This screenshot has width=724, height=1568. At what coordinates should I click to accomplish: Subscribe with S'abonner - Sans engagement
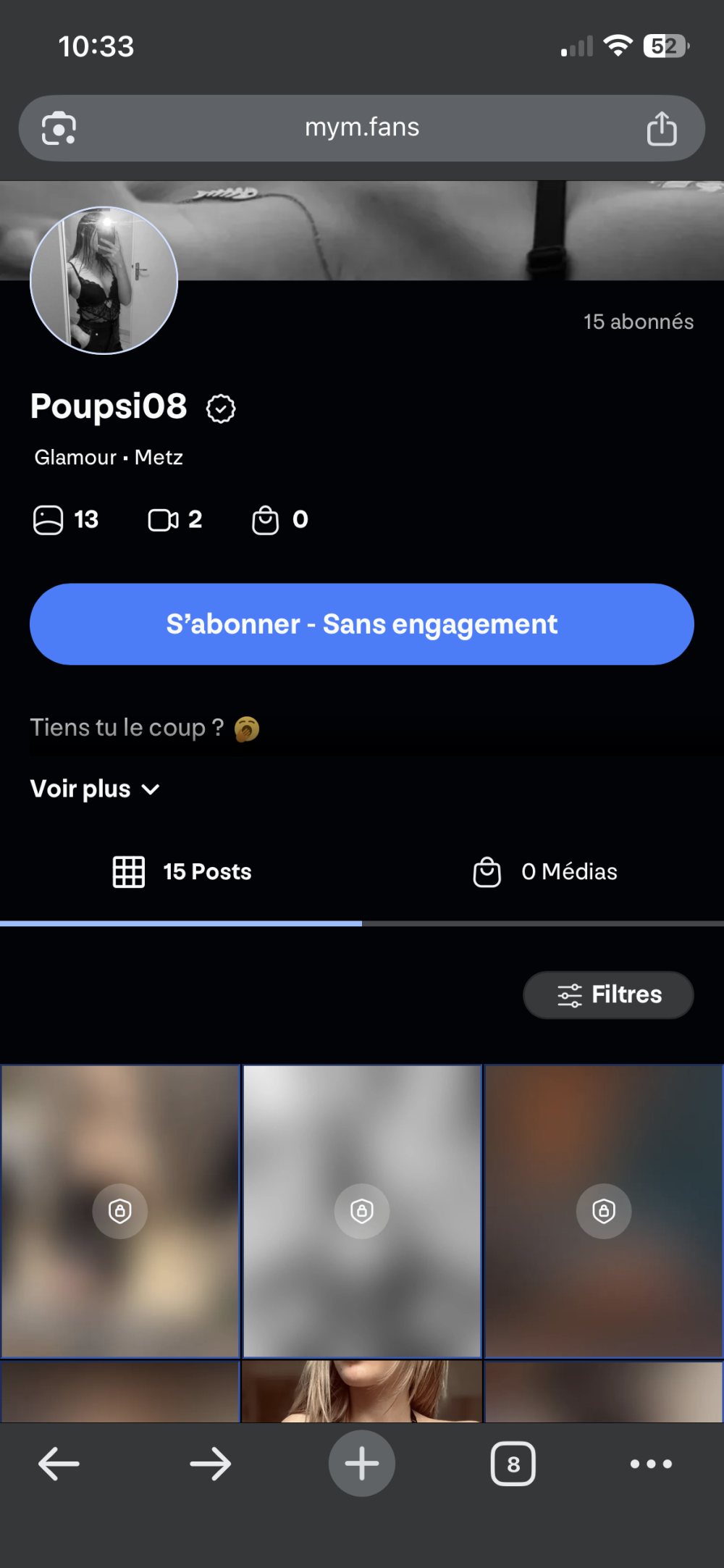coord(362,624)
